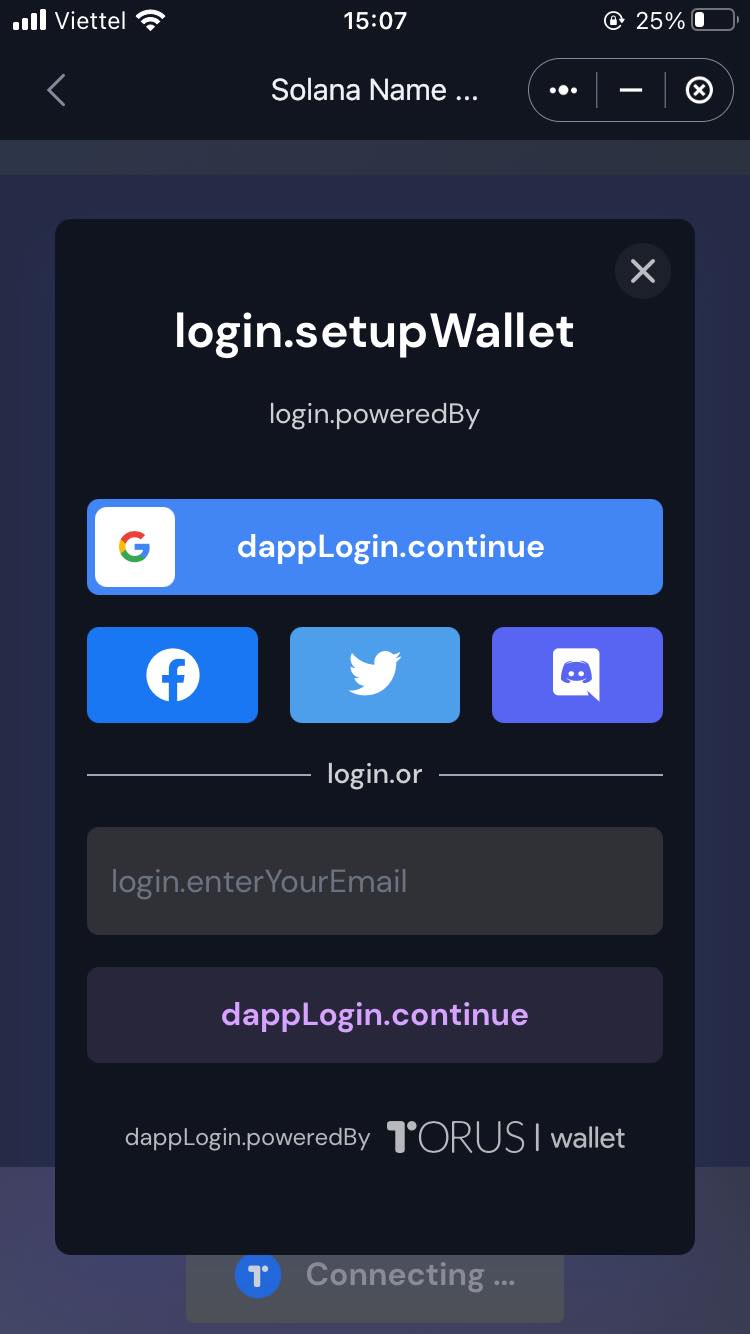
Task: Focus the email entry field
Action: (375, 881)
